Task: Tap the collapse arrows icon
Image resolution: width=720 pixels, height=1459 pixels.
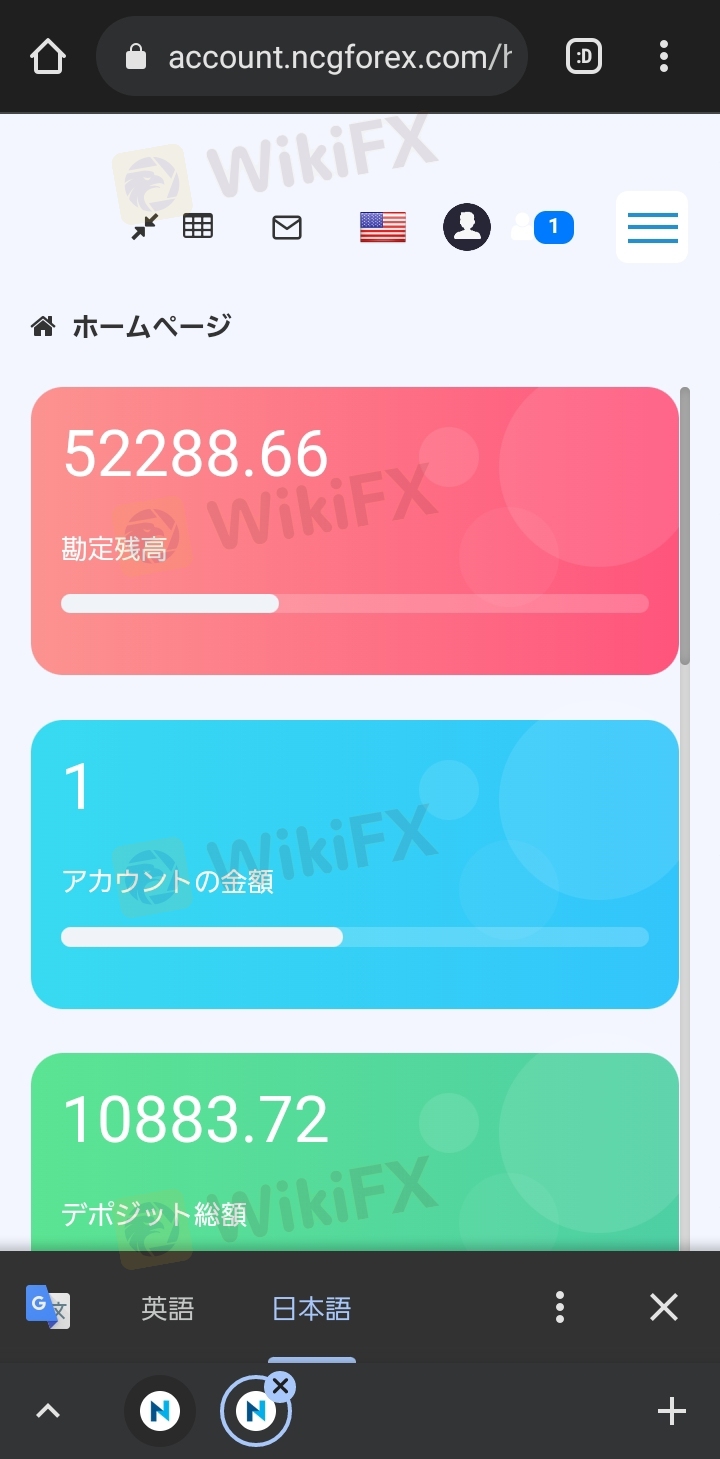Action: 145,228
